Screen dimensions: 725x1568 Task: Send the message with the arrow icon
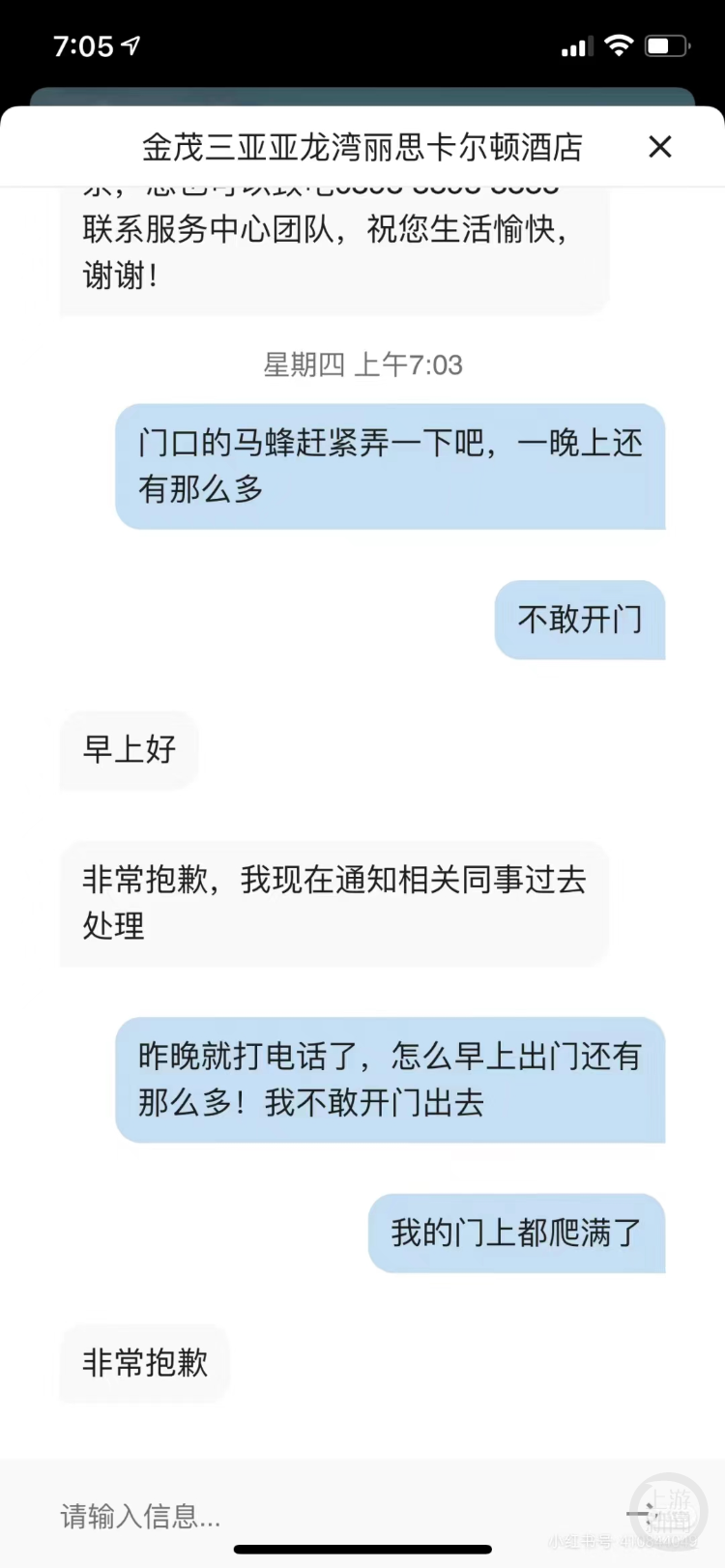pyautogui.click(x=642, y=1514)
